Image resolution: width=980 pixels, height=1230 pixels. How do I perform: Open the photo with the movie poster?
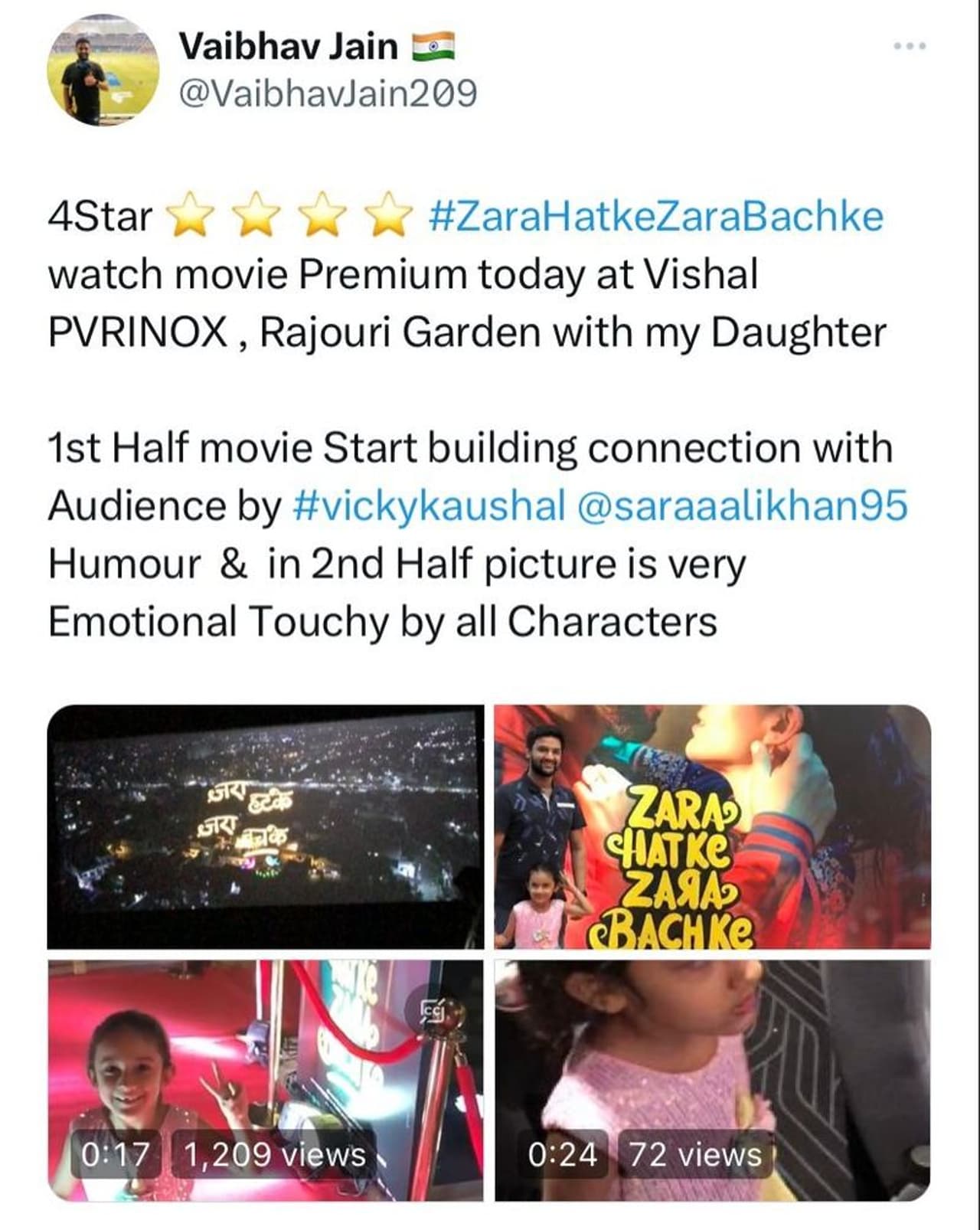click(712, 826)
